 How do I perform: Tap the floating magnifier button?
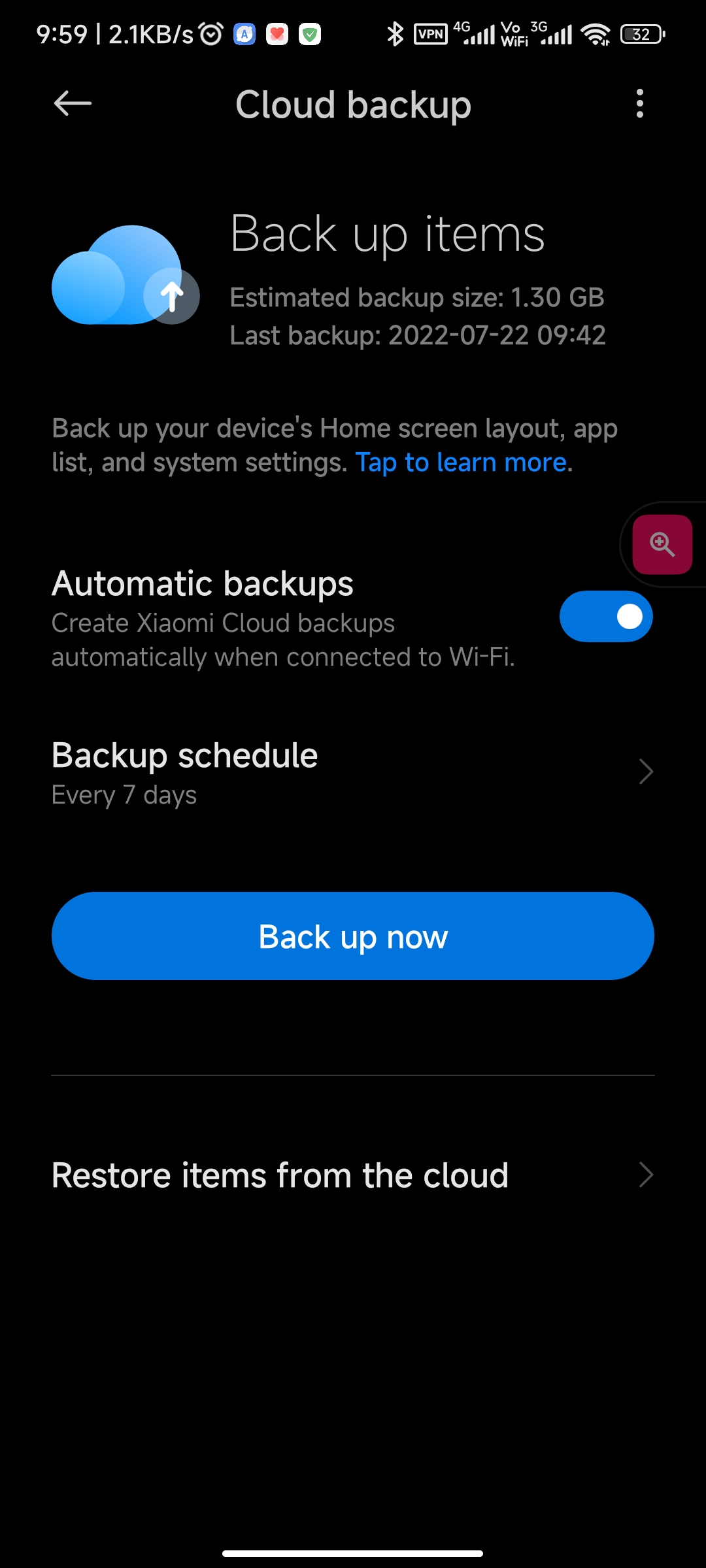662,544
